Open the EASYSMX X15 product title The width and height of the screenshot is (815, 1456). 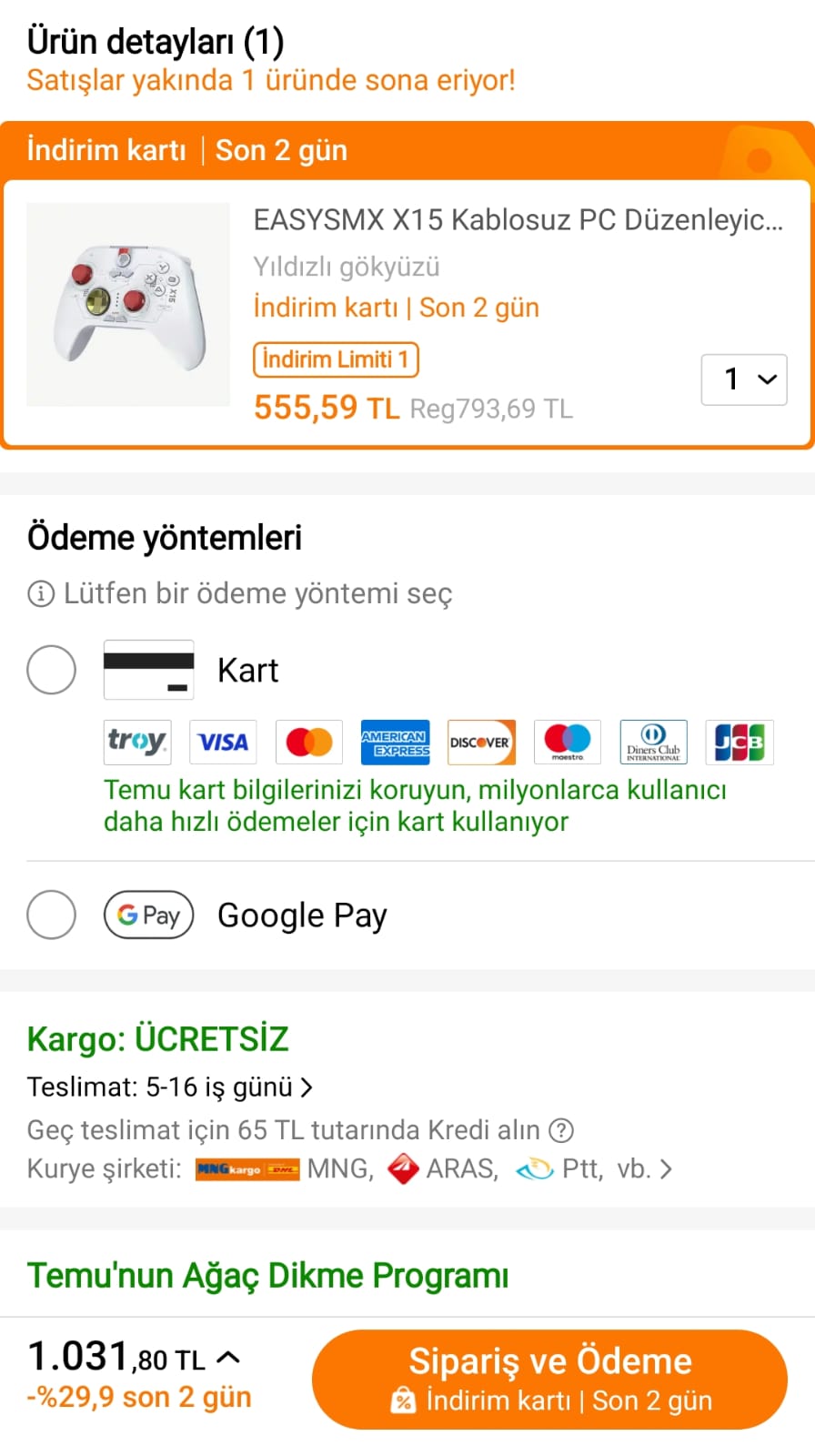point(517,220)
